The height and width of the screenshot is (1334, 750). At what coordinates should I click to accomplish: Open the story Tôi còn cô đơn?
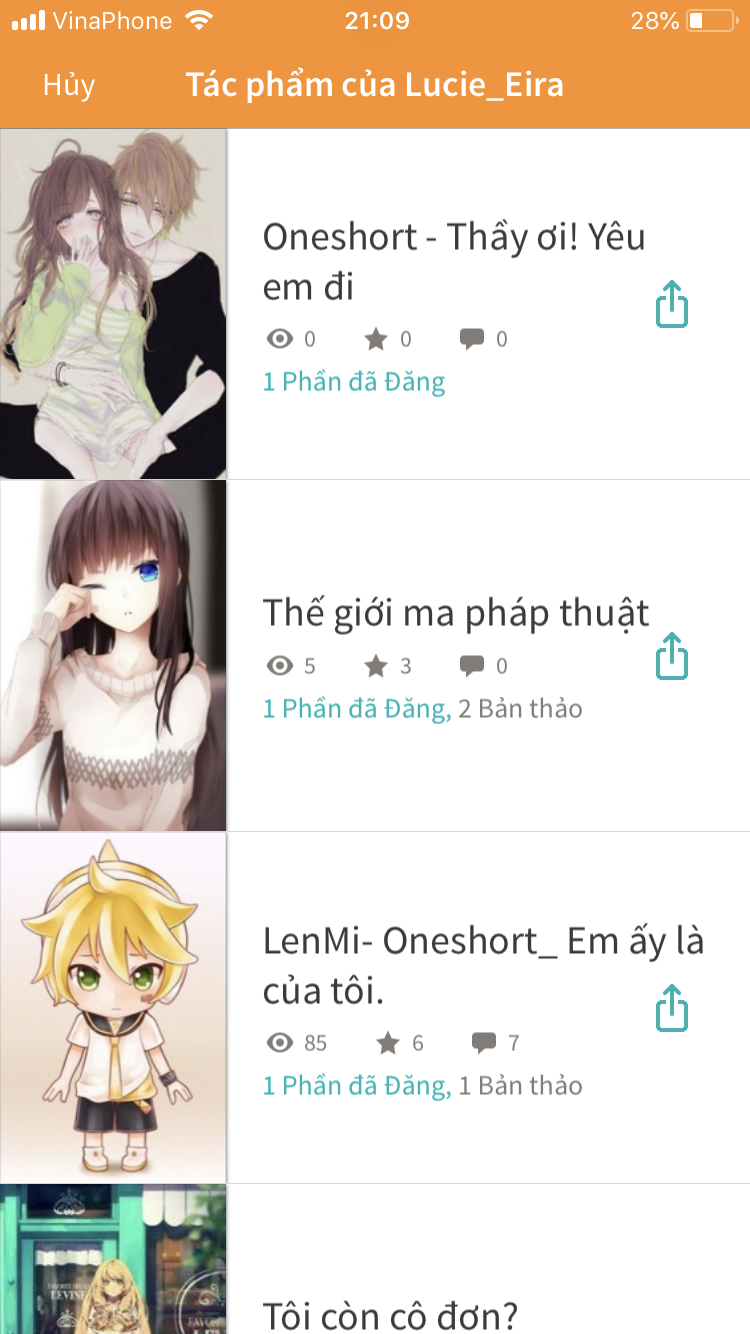pos(375,1260)
